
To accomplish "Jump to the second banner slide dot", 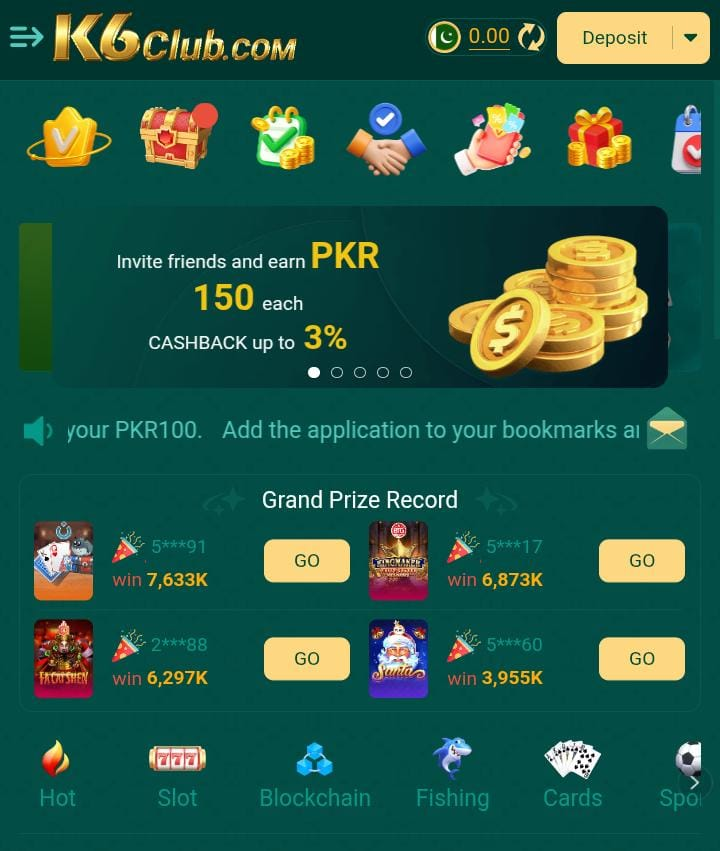I will pyautogui.click(x=337, y=372).
